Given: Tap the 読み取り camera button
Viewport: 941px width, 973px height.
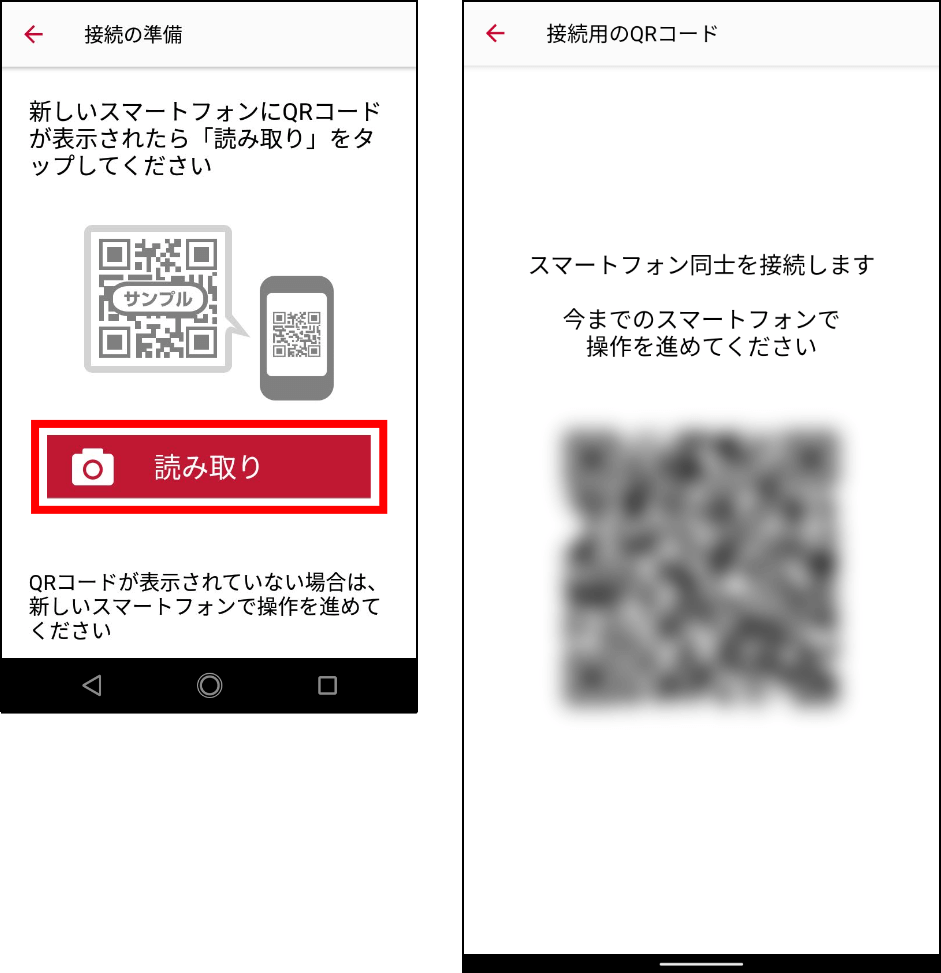Looking at the screenshot, I should click(x=208, y=467).
